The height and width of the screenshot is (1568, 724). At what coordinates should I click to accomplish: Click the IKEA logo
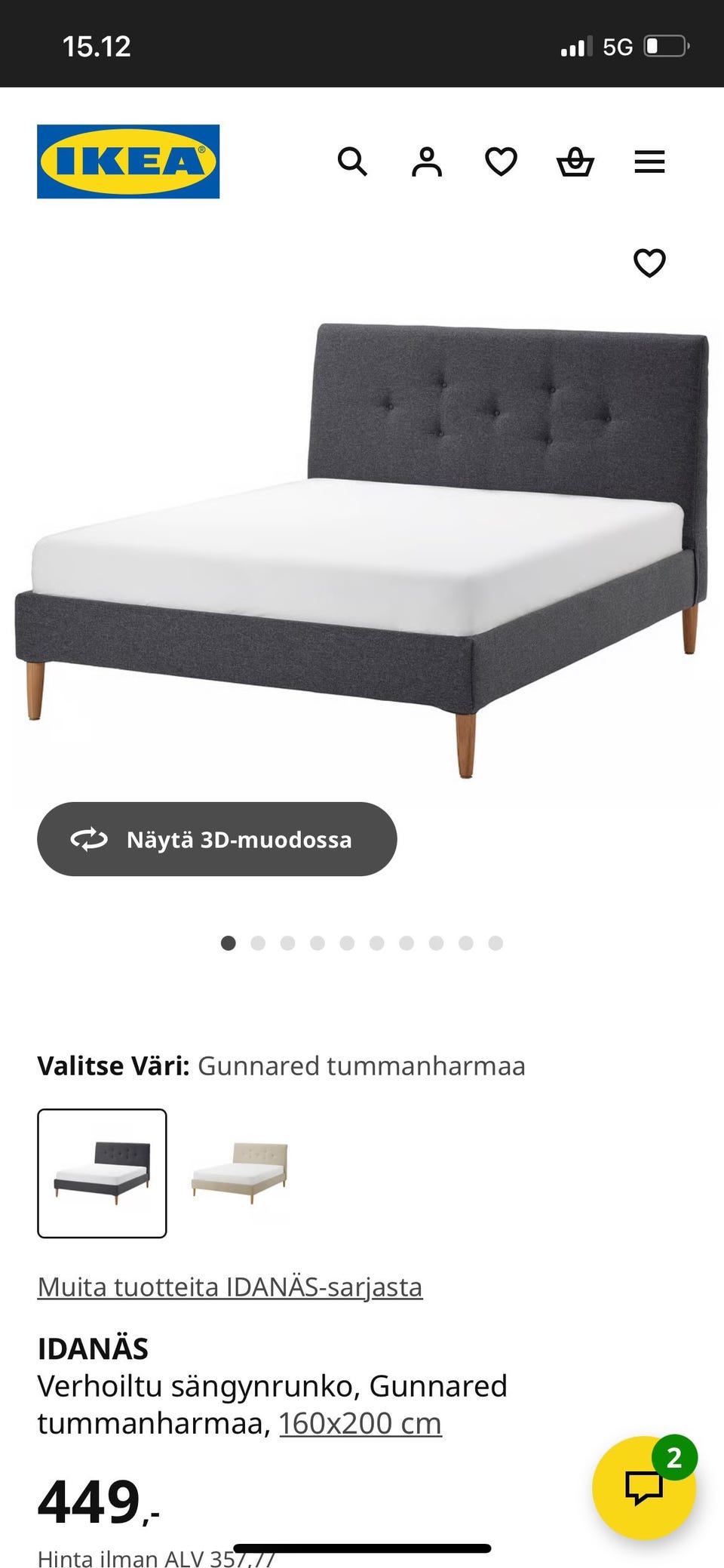pos(127,161)
